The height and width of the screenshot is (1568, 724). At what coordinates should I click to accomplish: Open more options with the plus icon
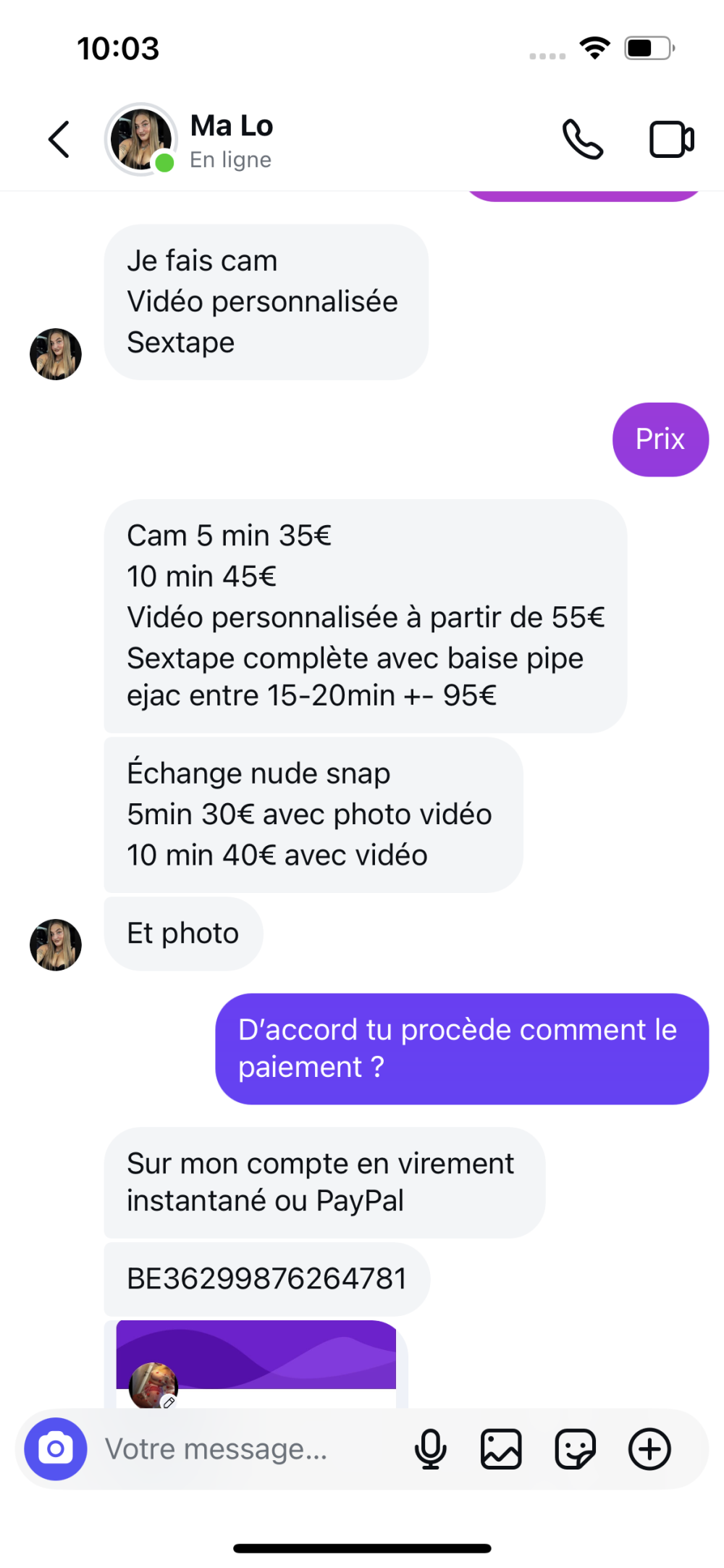(x=649, y=1448)
